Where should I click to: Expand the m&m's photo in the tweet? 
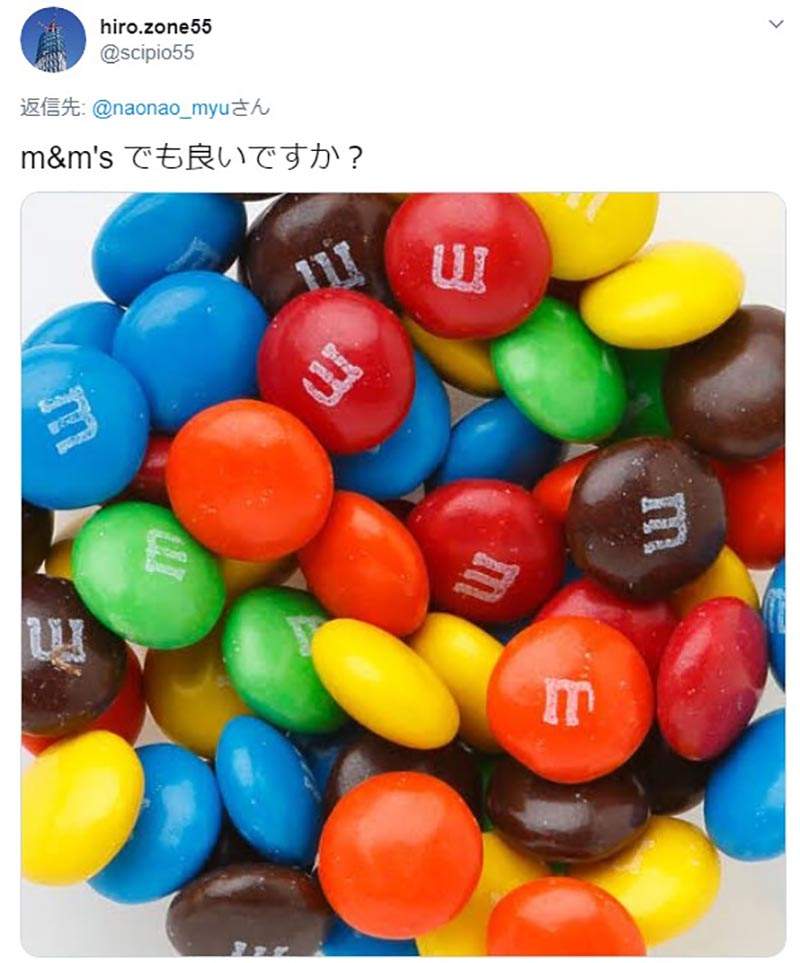coord(402,573)
